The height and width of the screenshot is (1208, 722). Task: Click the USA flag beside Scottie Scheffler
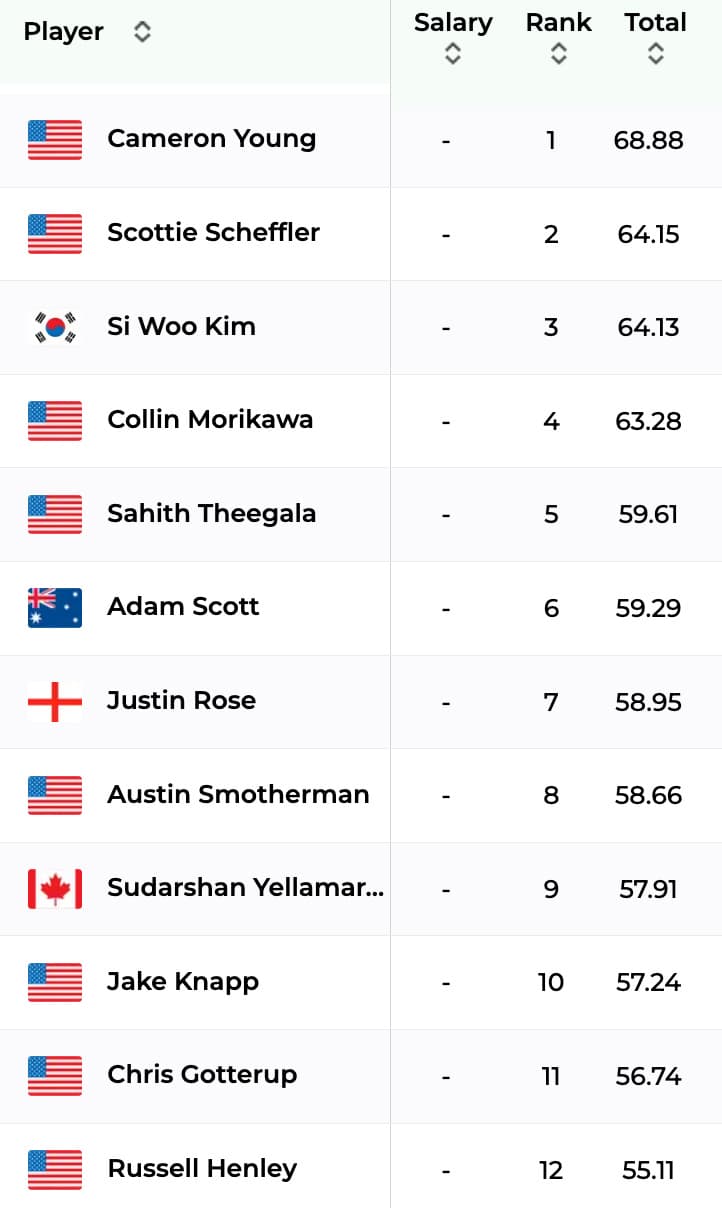[x=54, y=233]
